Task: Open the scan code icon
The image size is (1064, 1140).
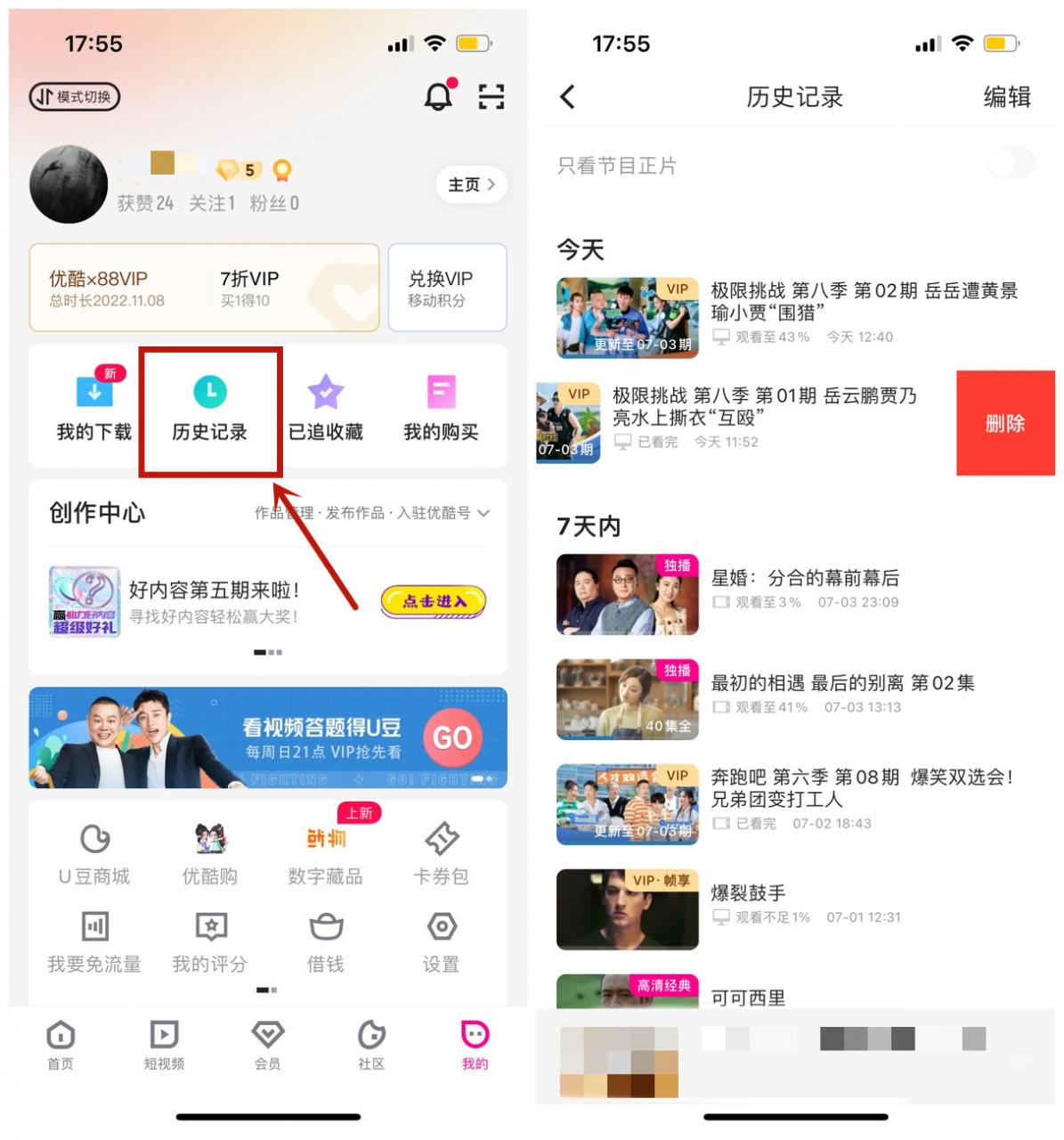Action: (x=491, y=96)
